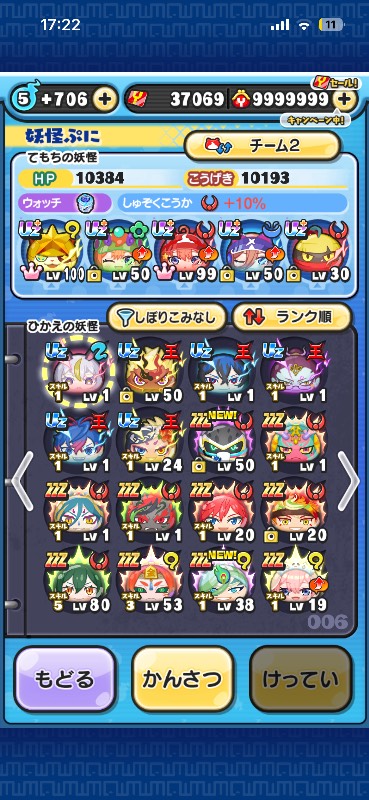This screenshot has width=369, height=800.
Task: Open the しぼりこみなし filter
Action: point(167,318)
